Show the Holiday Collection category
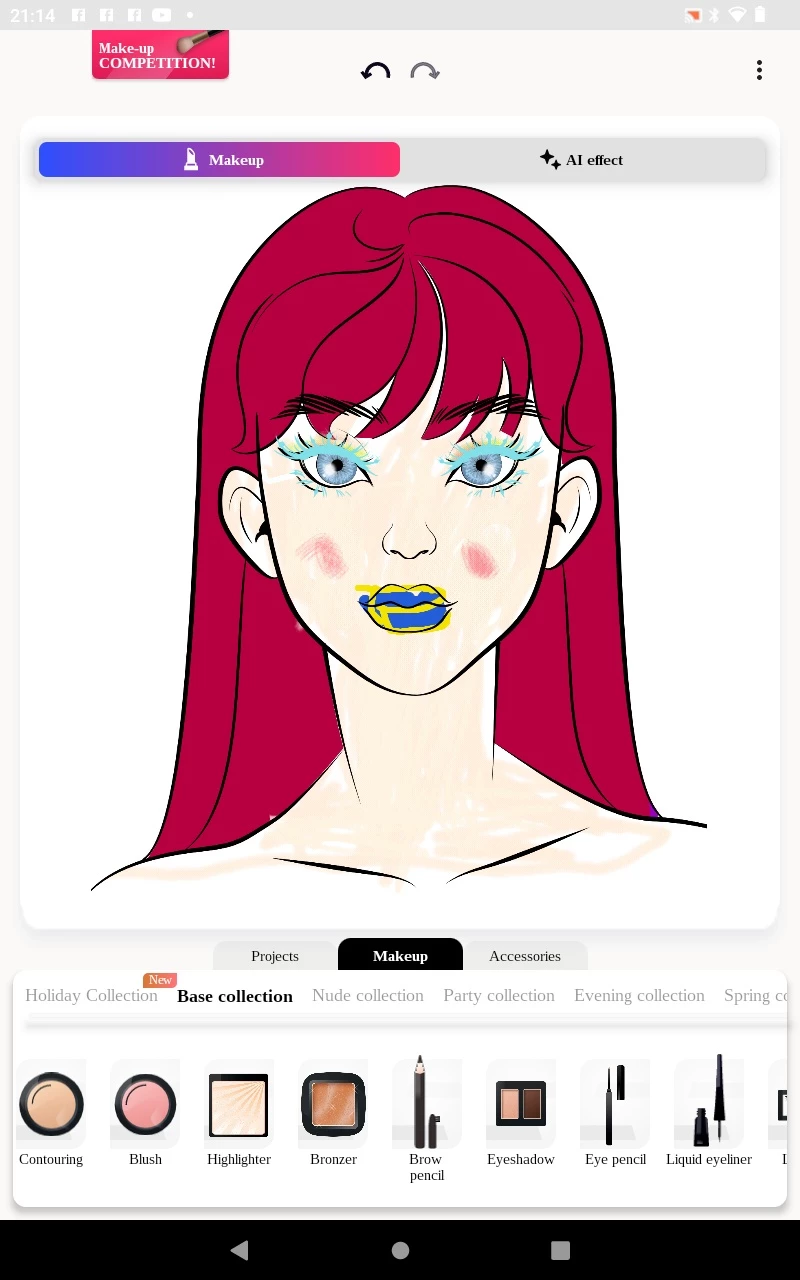 [x=91, y=996]
